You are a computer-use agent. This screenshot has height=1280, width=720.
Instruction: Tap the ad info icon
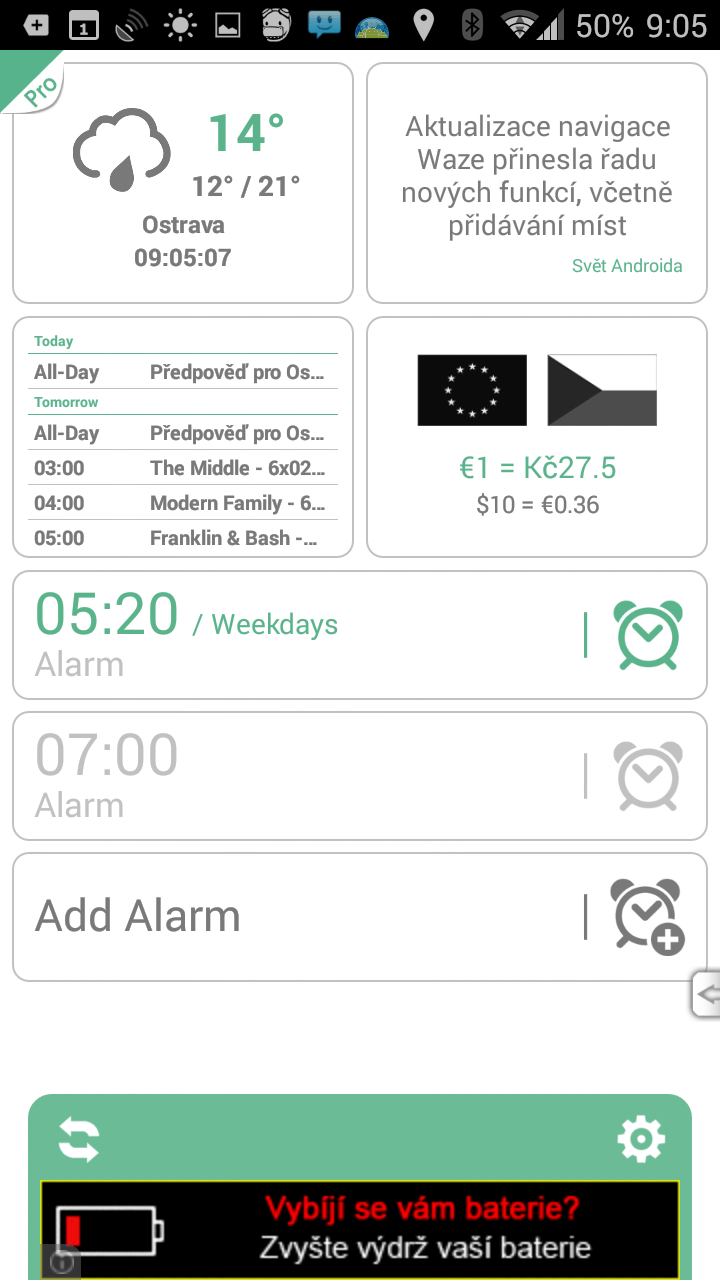click(60, 1263)
